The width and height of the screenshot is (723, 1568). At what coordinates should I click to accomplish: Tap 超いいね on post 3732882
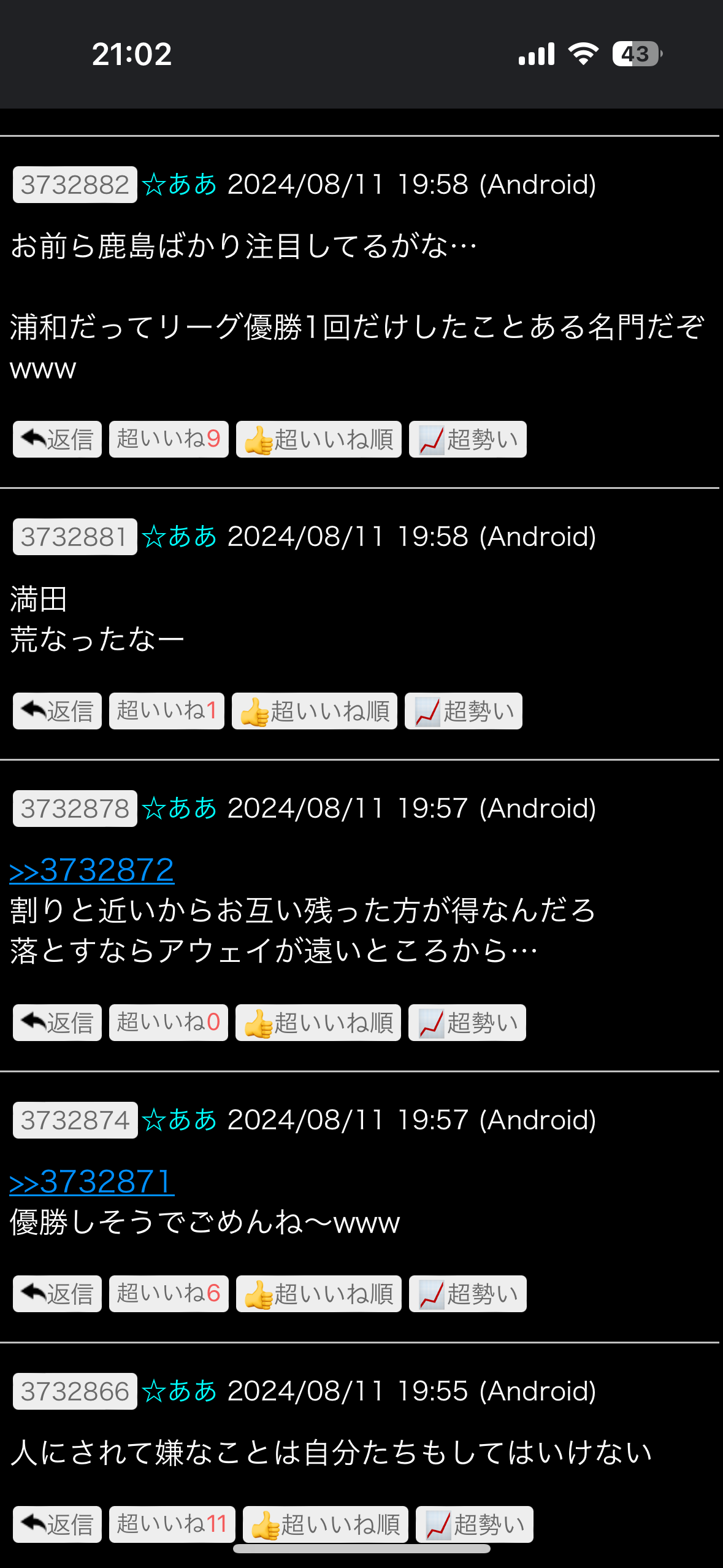(x=169, y=439)
